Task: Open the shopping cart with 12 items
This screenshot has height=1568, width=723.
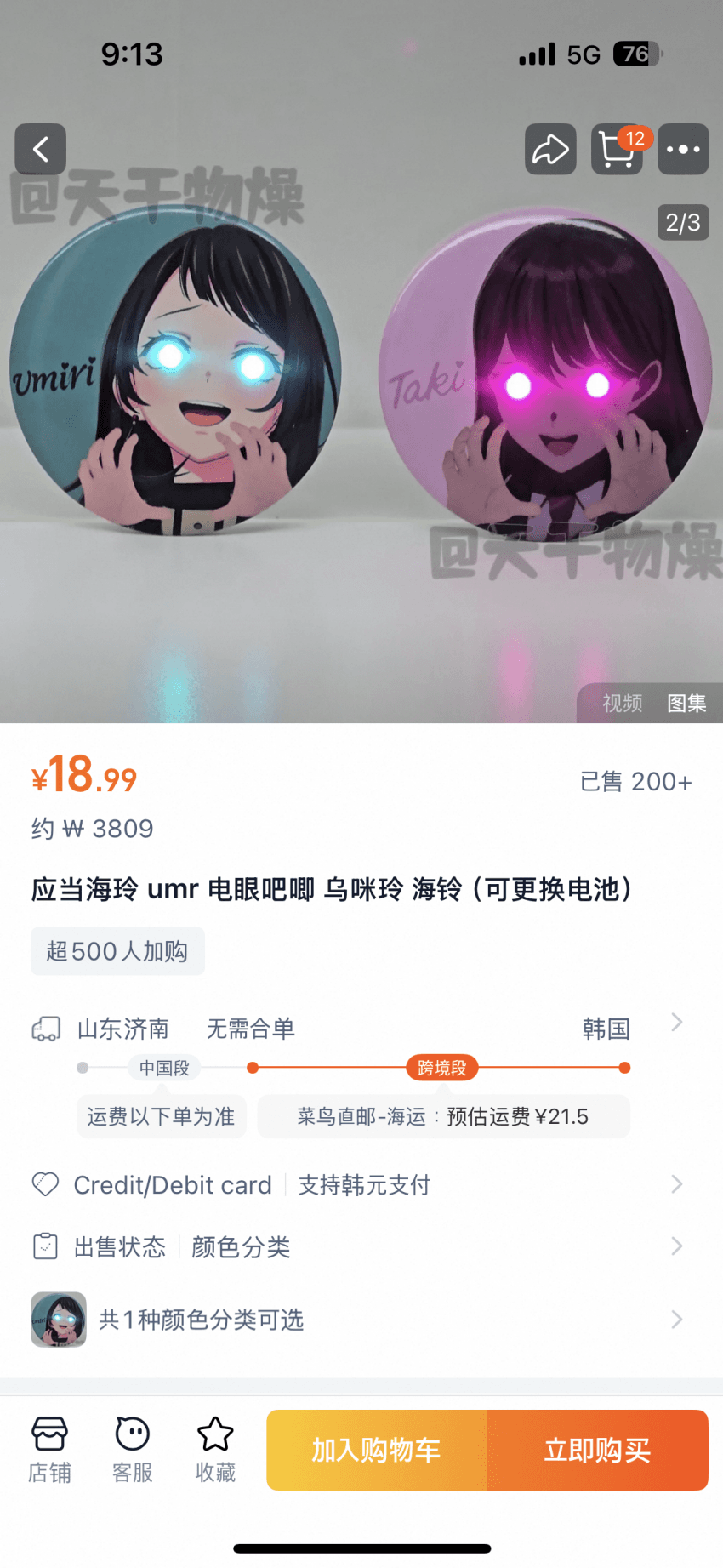Action: tap(618, 150)
